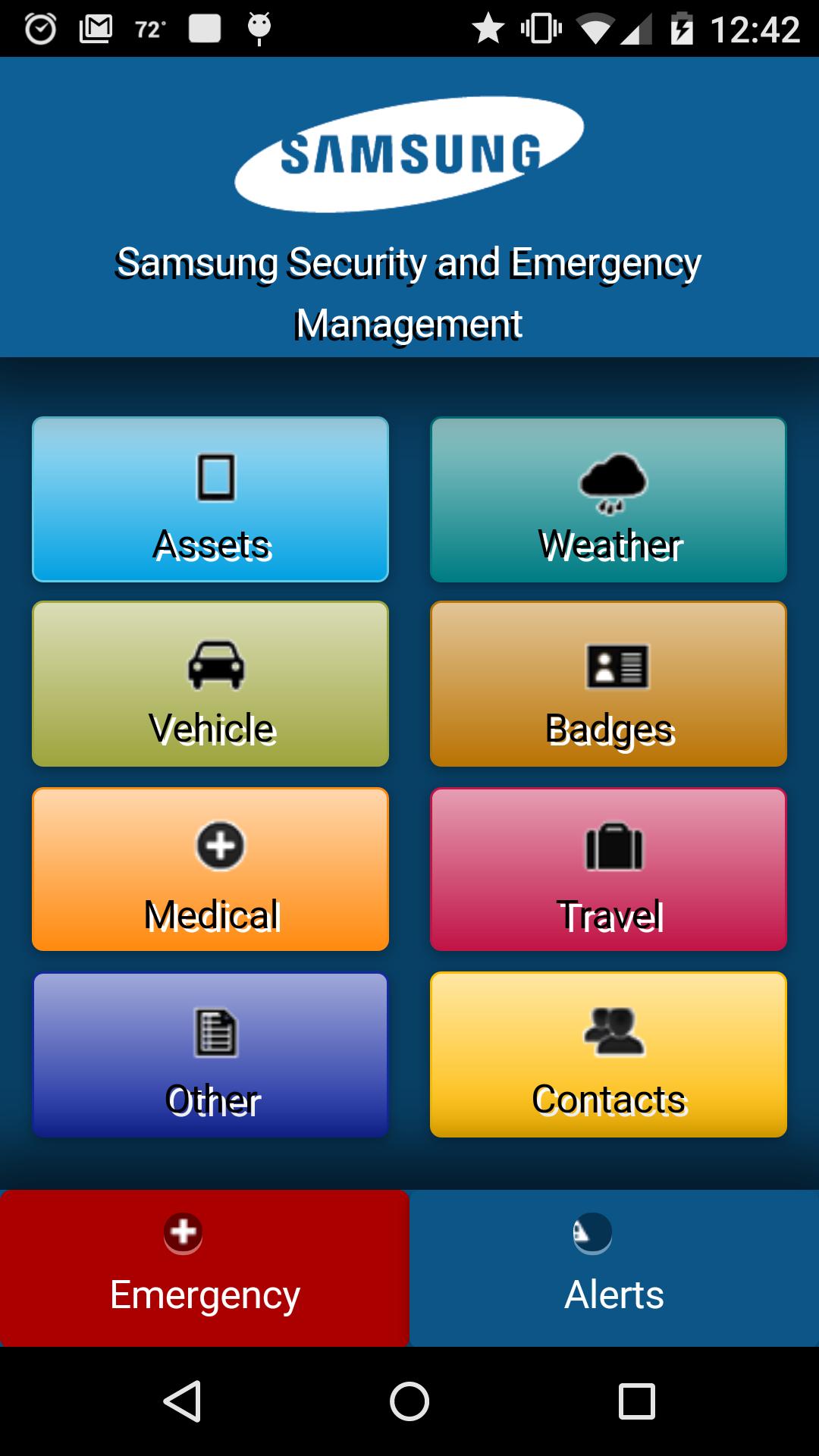
Task: Open the Medical records tile
Action: tap(210, 869)
